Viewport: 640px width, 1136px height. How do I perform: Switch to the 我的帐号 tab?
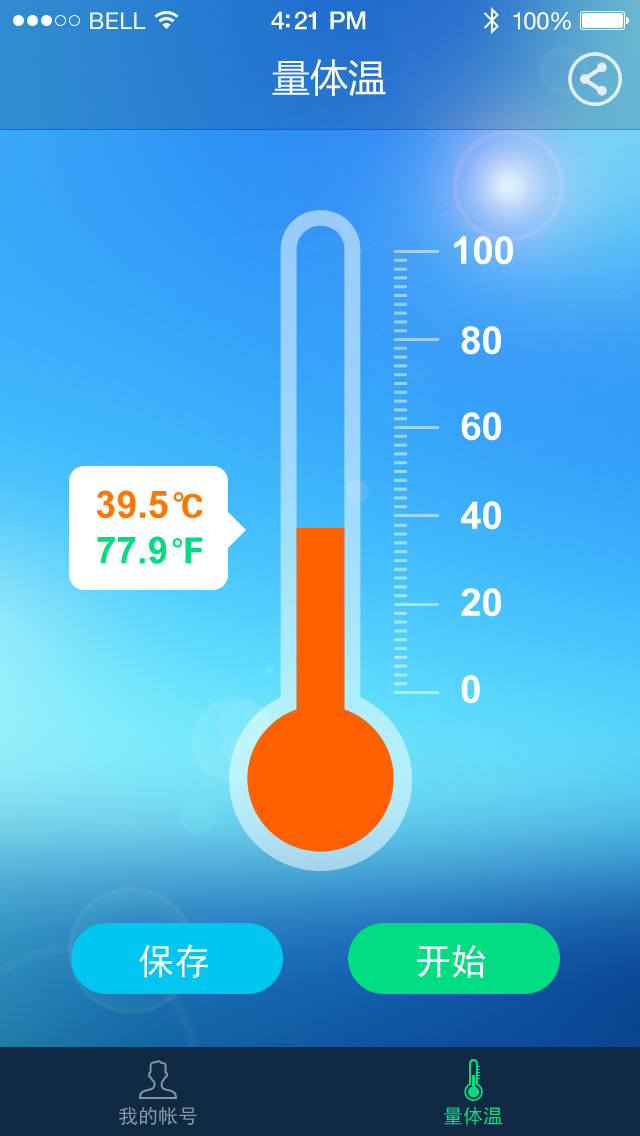(158, 1092)
